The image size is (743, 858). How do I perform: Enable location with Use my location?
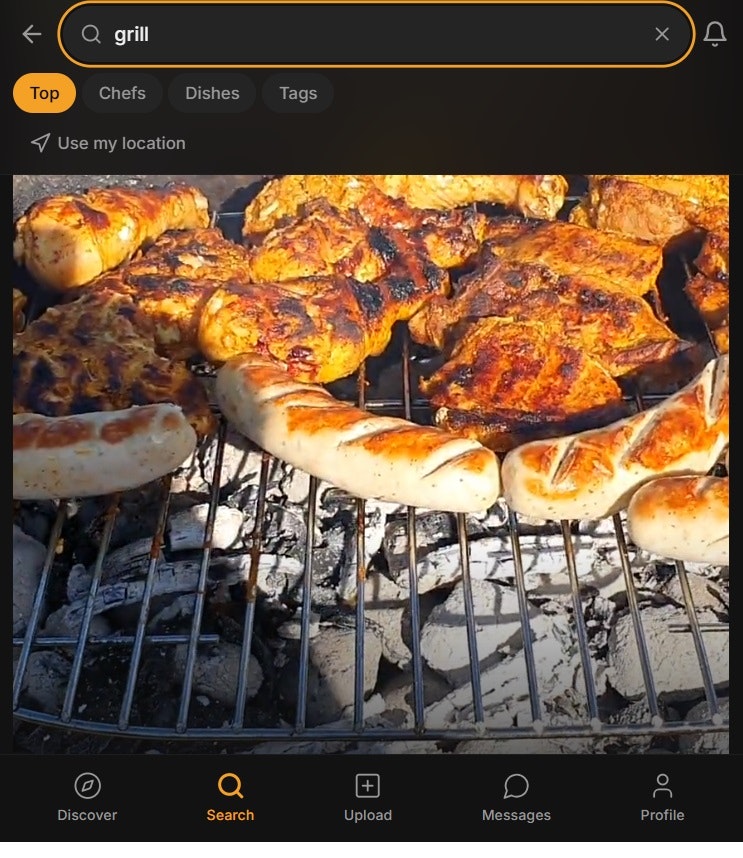(x=121, y=143)
